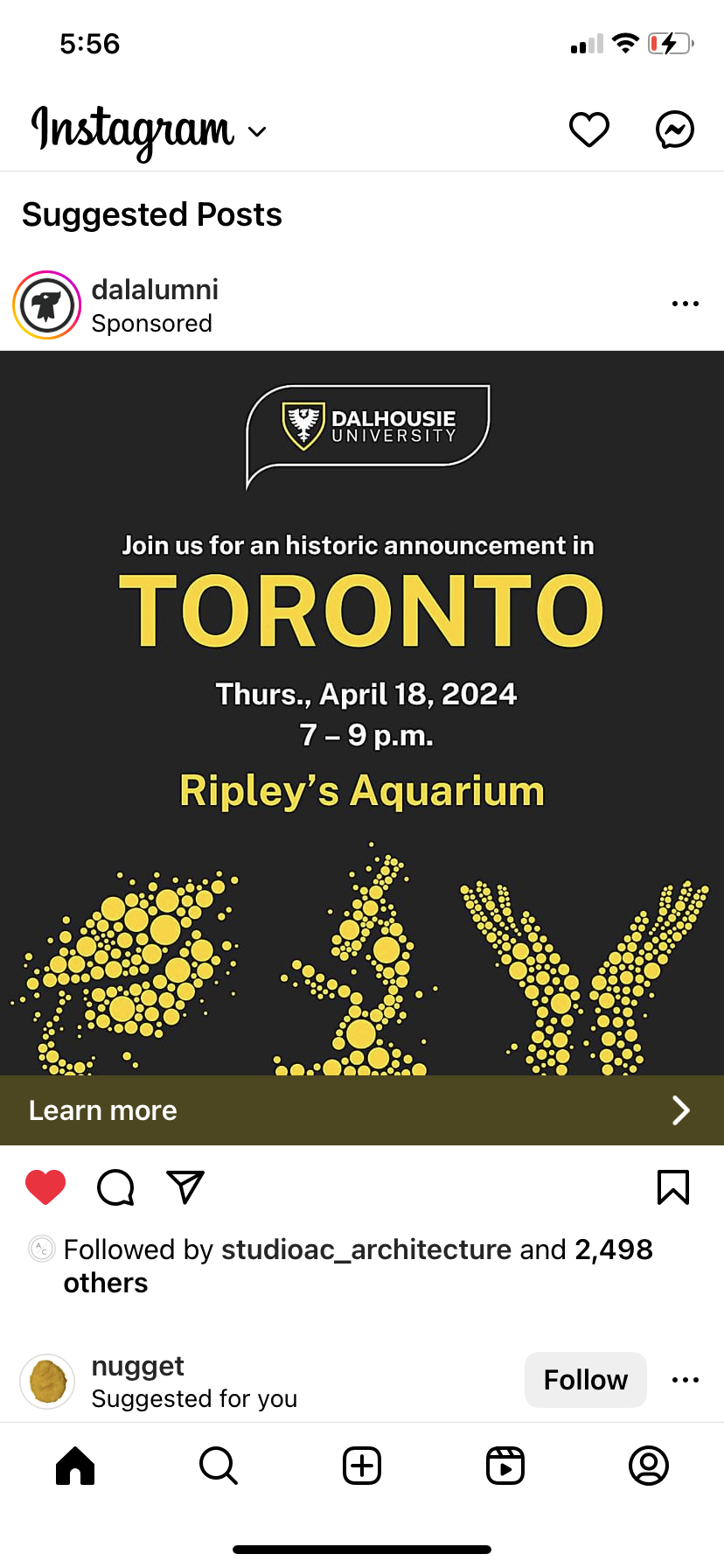Follow the nugget account

click(x=585, y=1380)
